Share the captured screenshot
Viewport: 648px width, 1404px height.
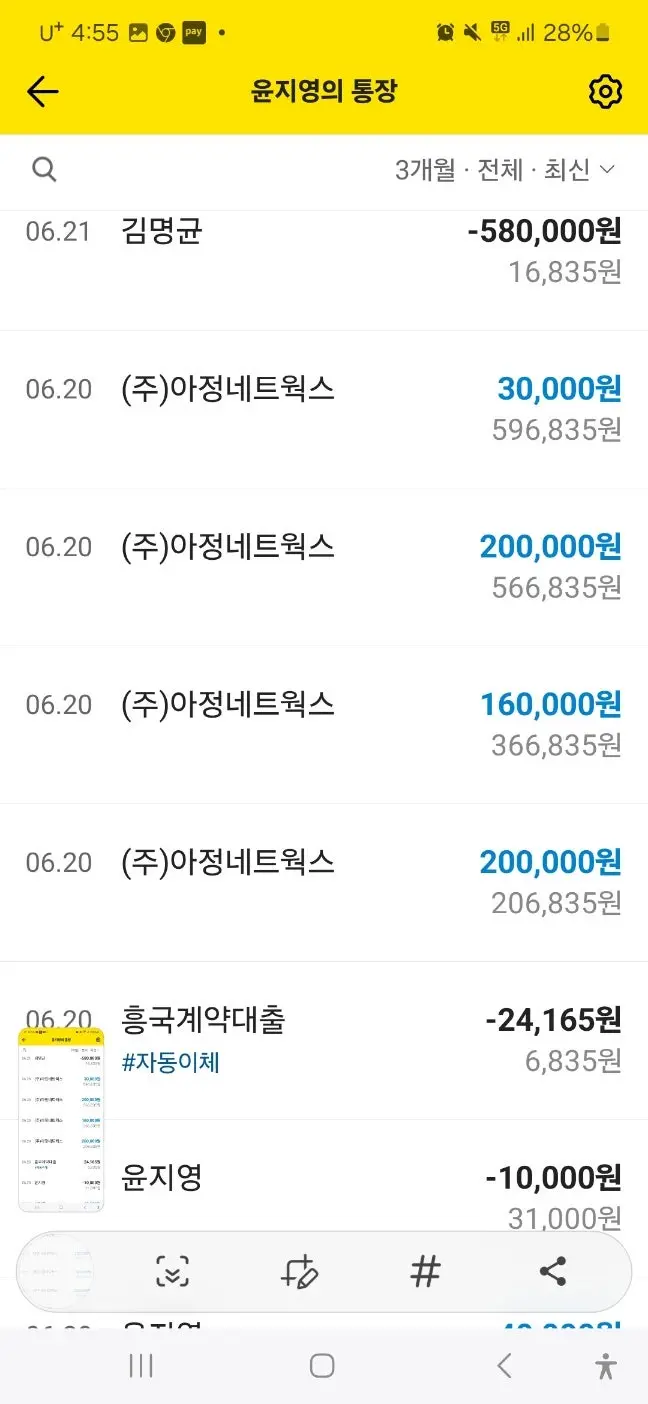coord(552,1272)
